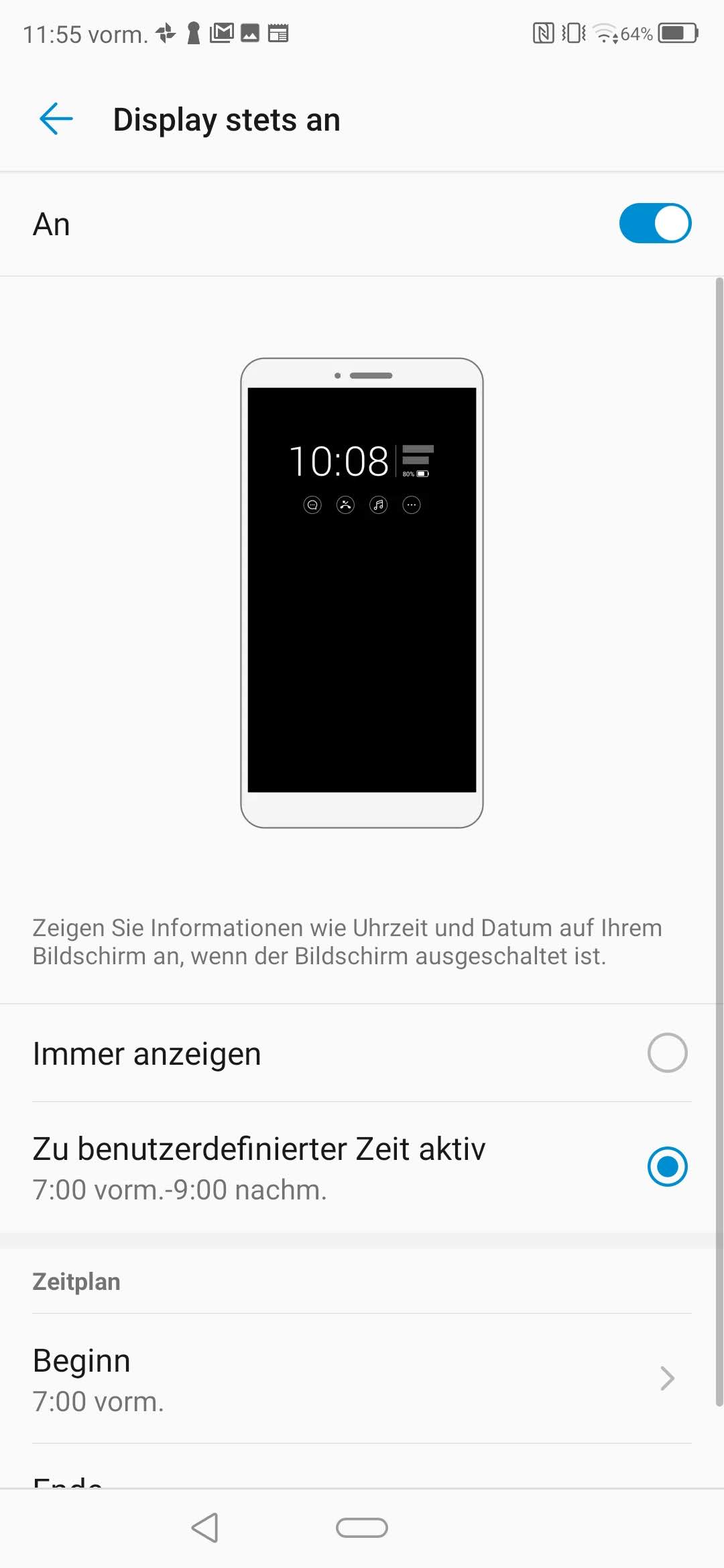Choose 'Zu benutzerdefinierter Zeit aktiv'
The image size is (724, 1568).
coord(666,1167)
